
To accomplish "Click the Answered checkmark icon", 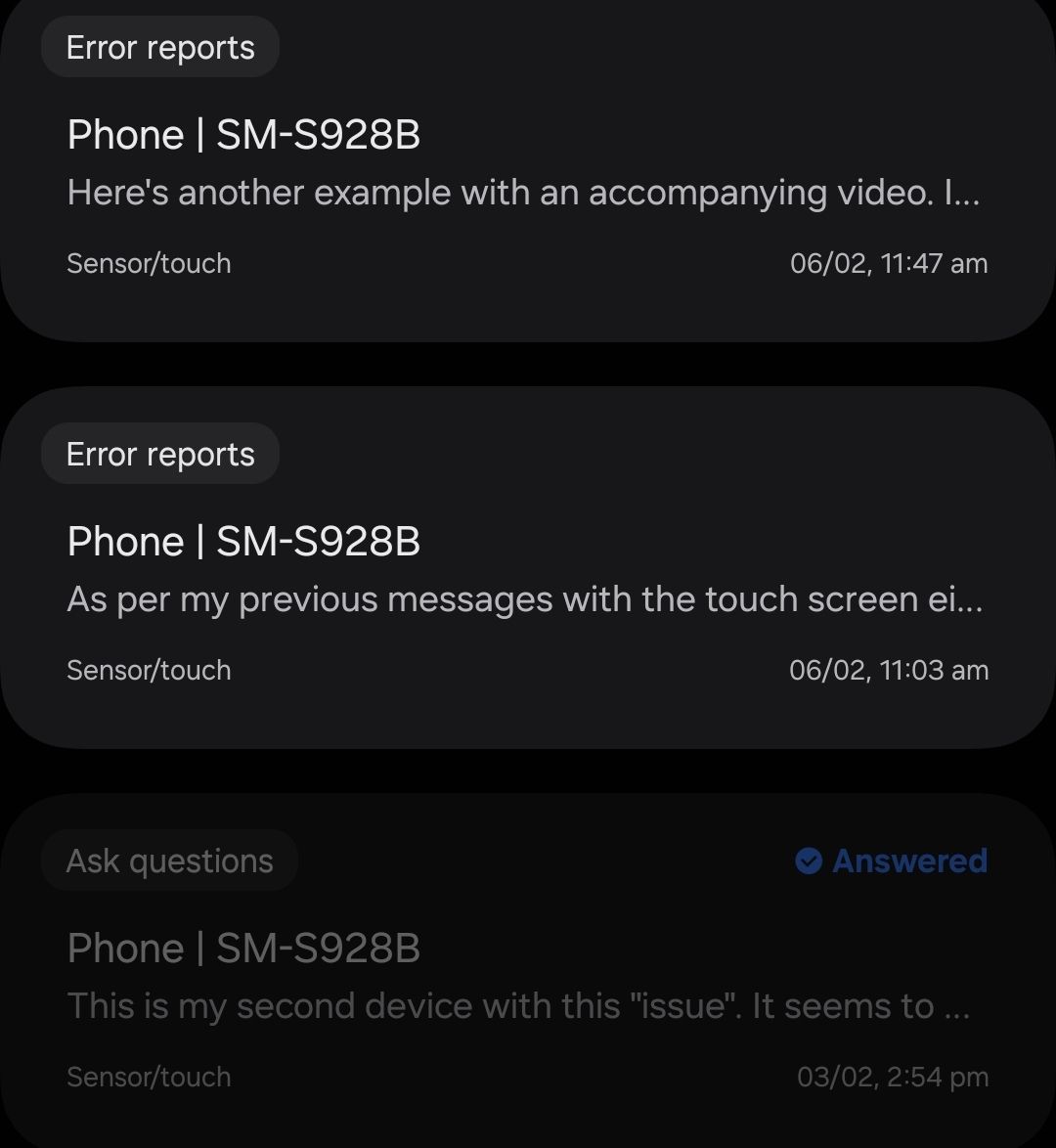I will [x=807, y=861].
